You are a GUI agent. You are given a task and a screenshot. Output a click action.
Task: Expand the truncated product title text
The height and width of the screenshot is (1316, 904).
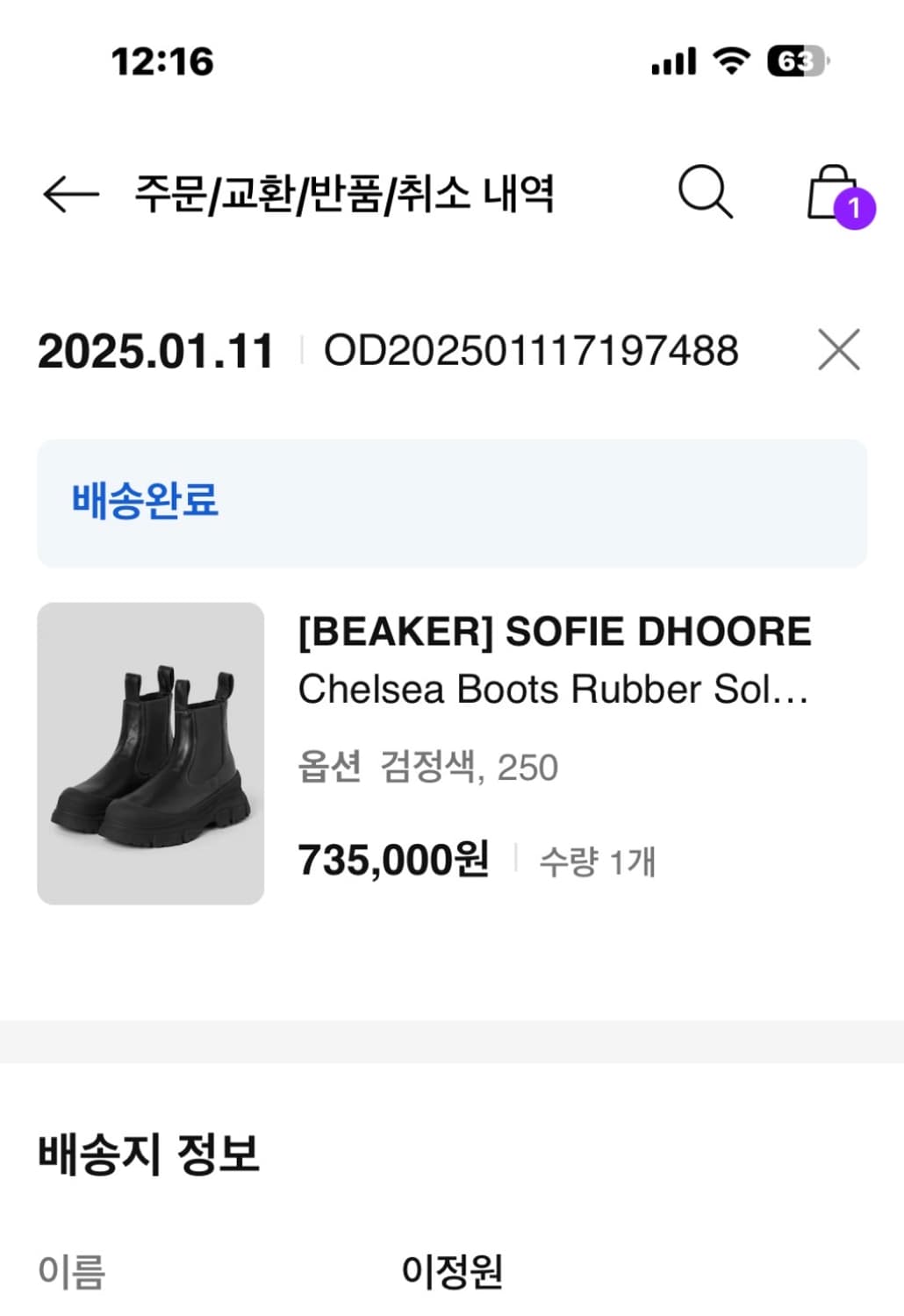coord(554,690)
